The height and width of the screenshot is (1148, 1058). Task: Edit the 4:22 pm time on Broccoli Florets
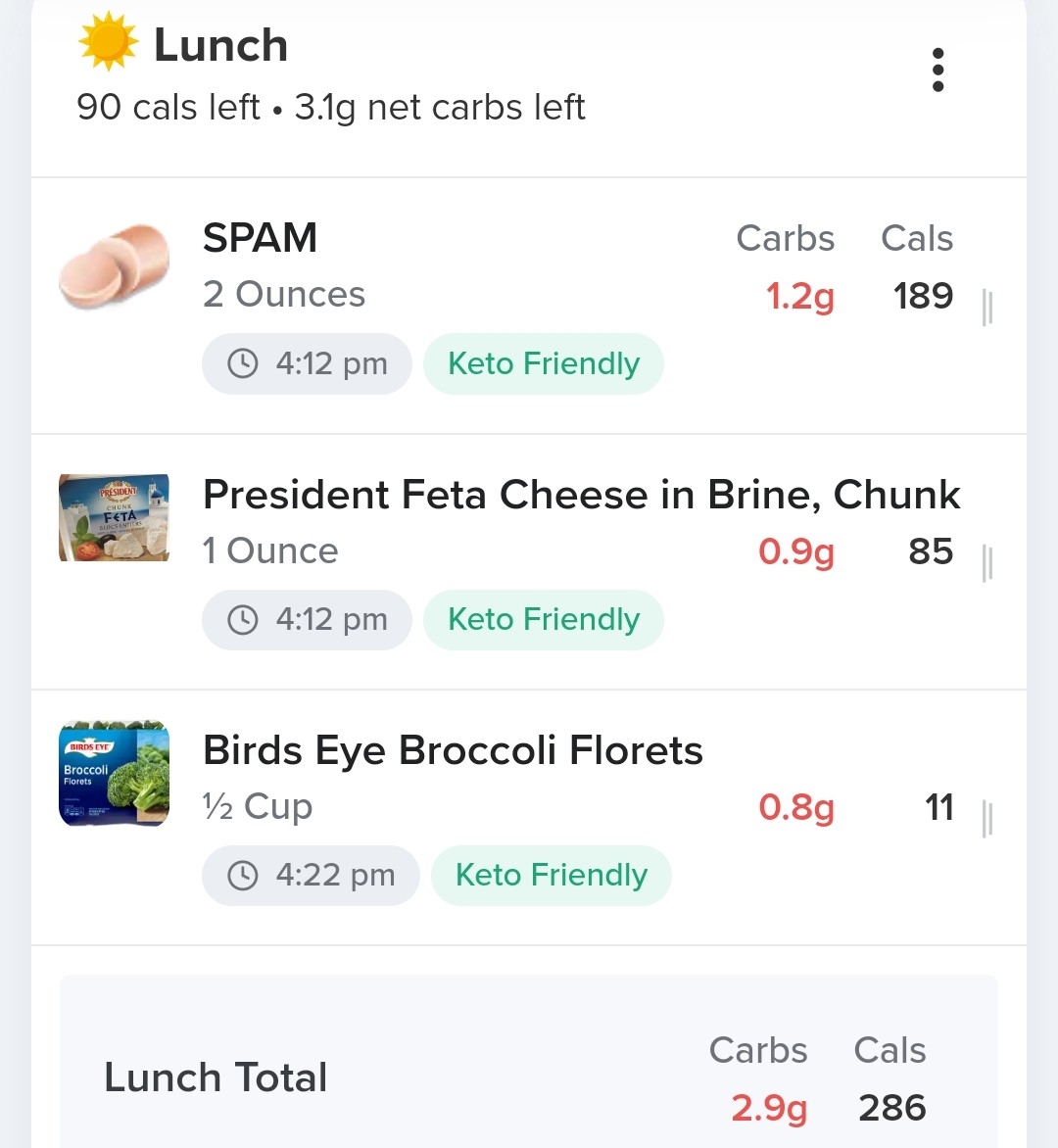[x=312, y=875]
